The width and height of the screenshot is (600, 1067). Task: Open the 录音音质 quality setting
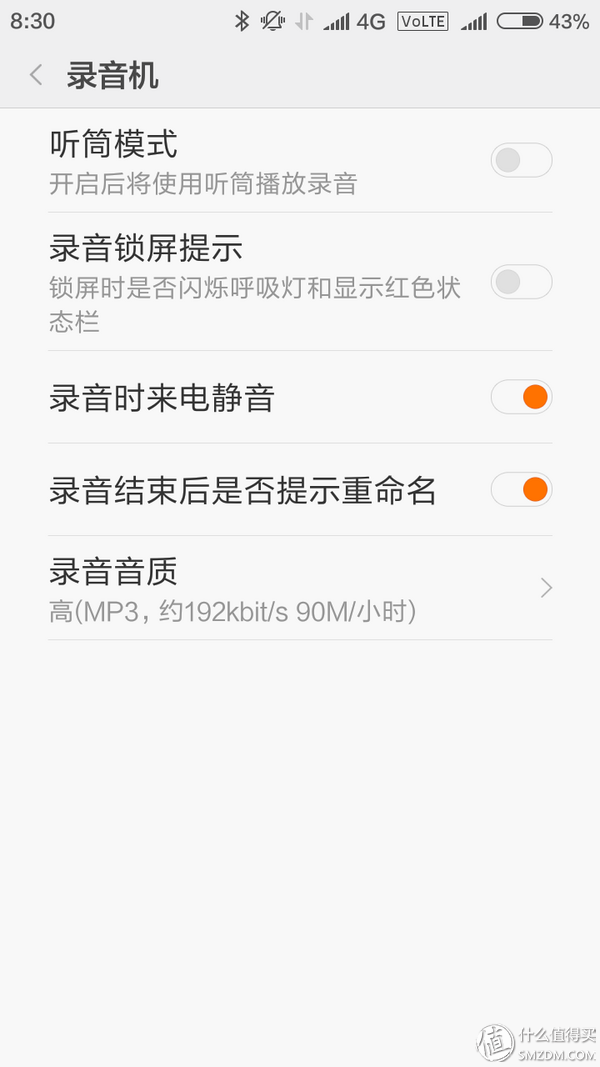300,588
